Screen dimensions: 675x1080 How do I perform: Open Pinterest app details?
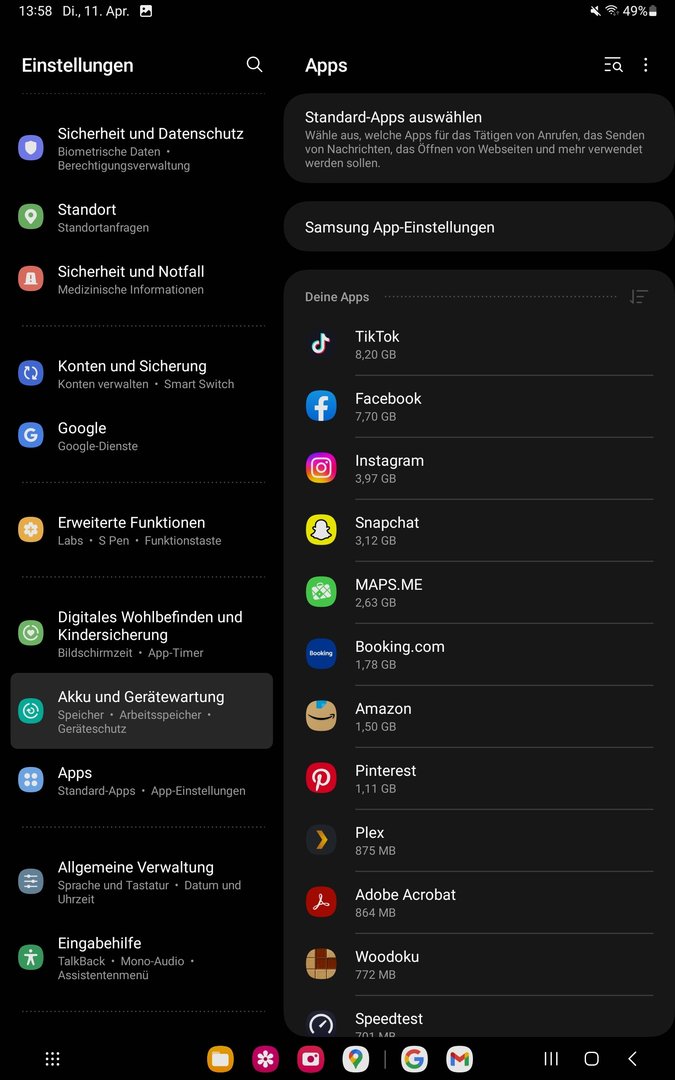pos(479,779)
